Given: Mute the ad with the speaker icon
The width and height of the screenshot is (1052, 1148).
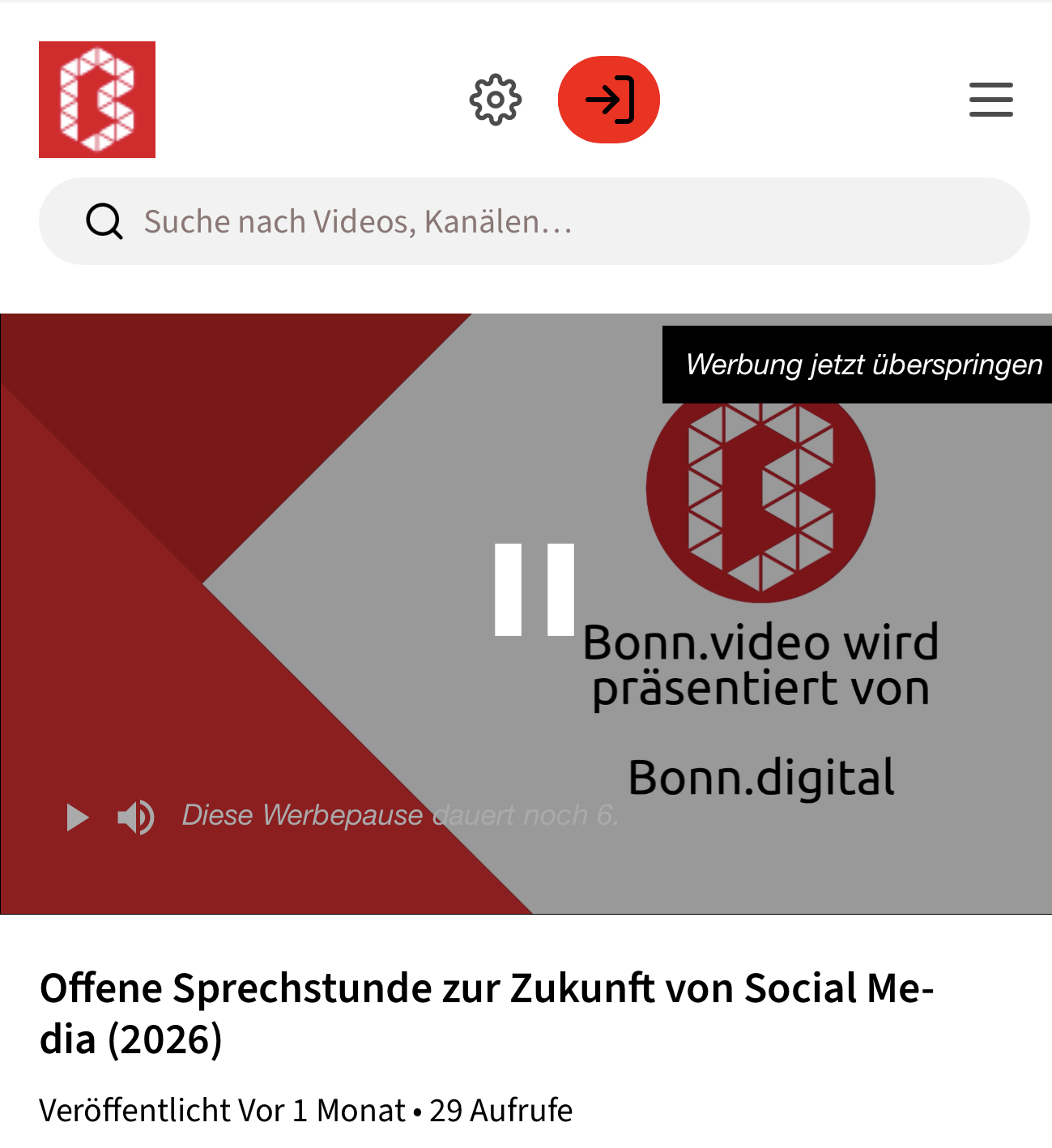Looking at the screenshot, I should point(135,817).
